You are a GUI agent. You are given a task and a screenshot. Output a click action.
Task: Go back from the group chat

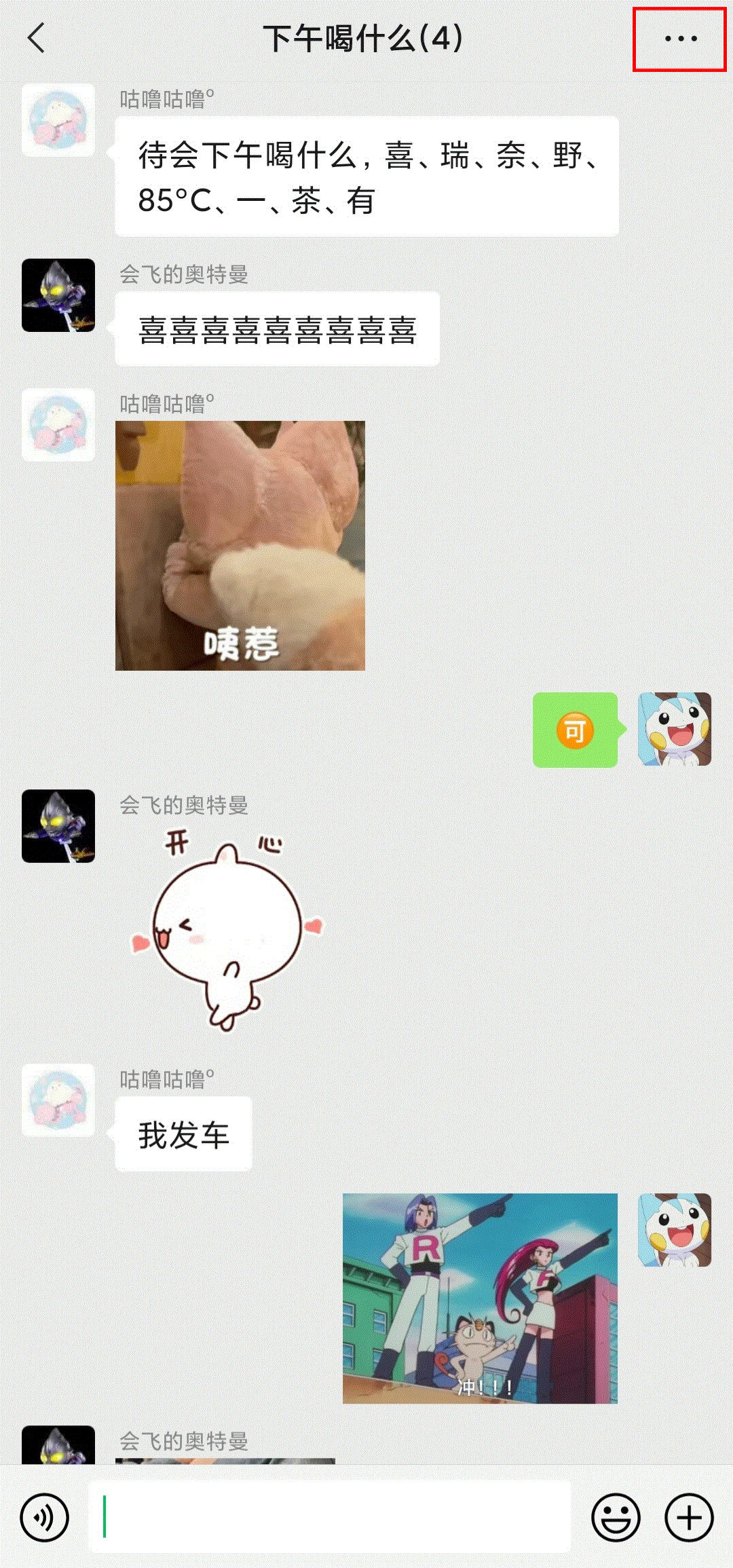point(37,38)
